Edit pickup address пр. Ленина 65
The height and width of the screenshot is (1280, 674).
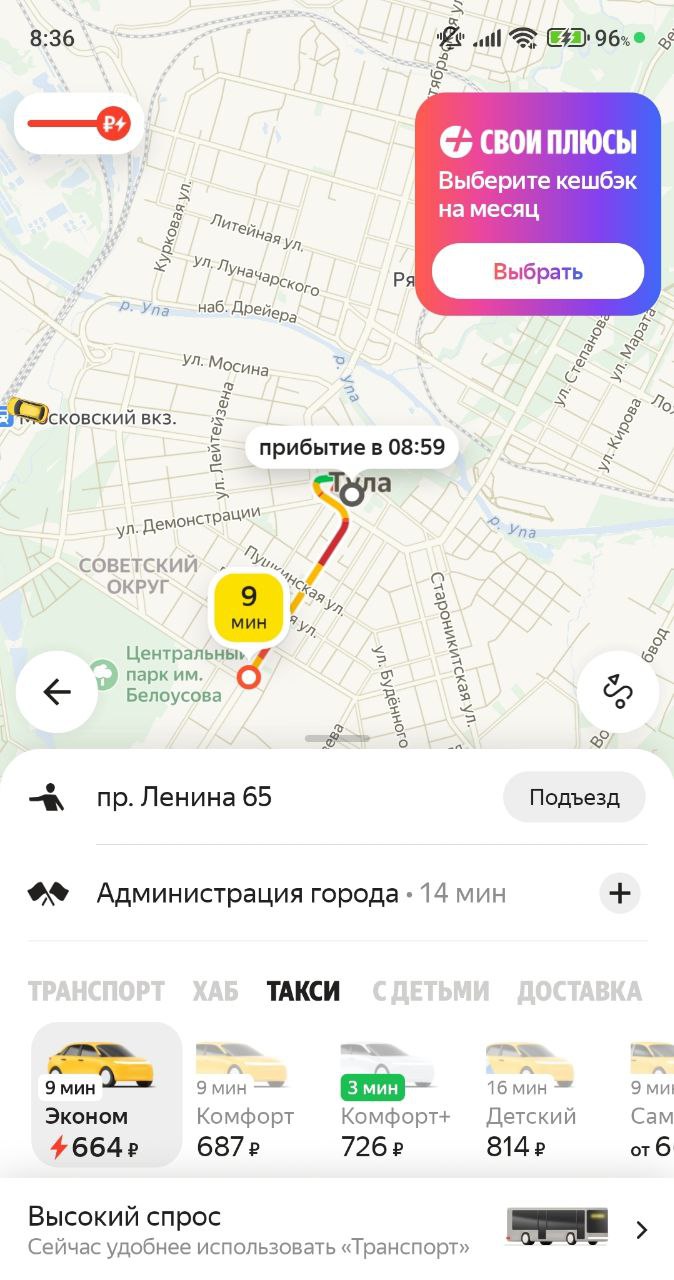[185, 798]
